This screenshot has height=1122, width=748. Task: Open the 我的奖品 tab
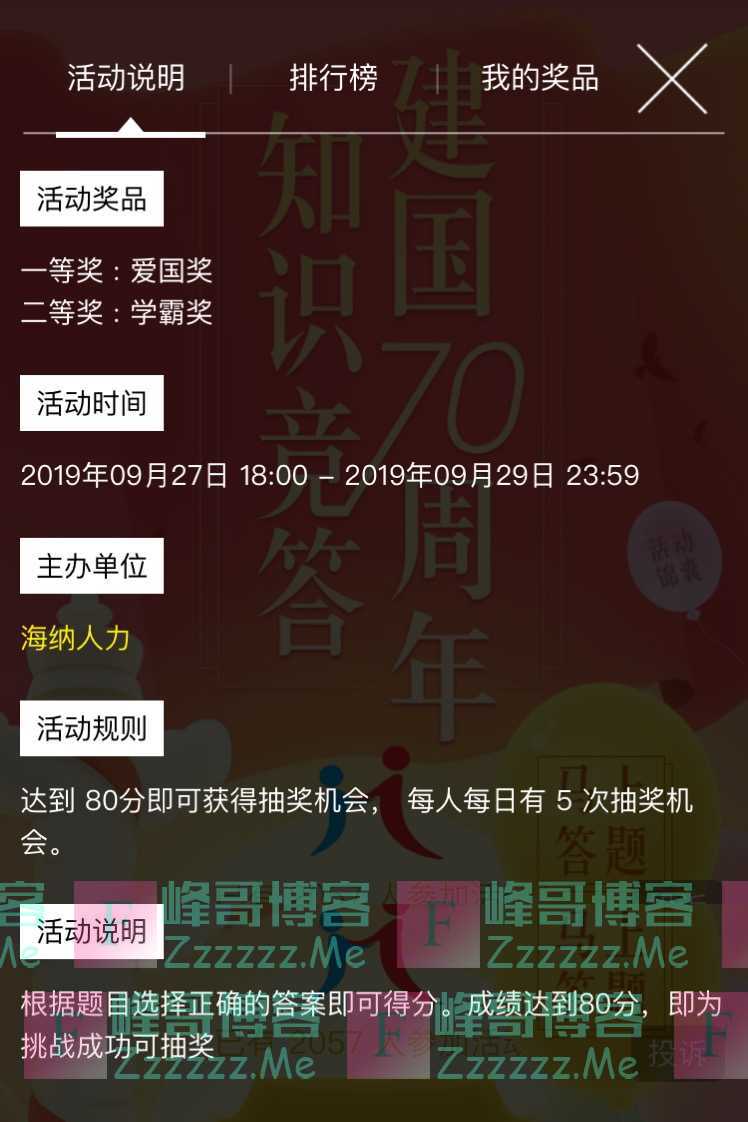click(x=541, y=78)
